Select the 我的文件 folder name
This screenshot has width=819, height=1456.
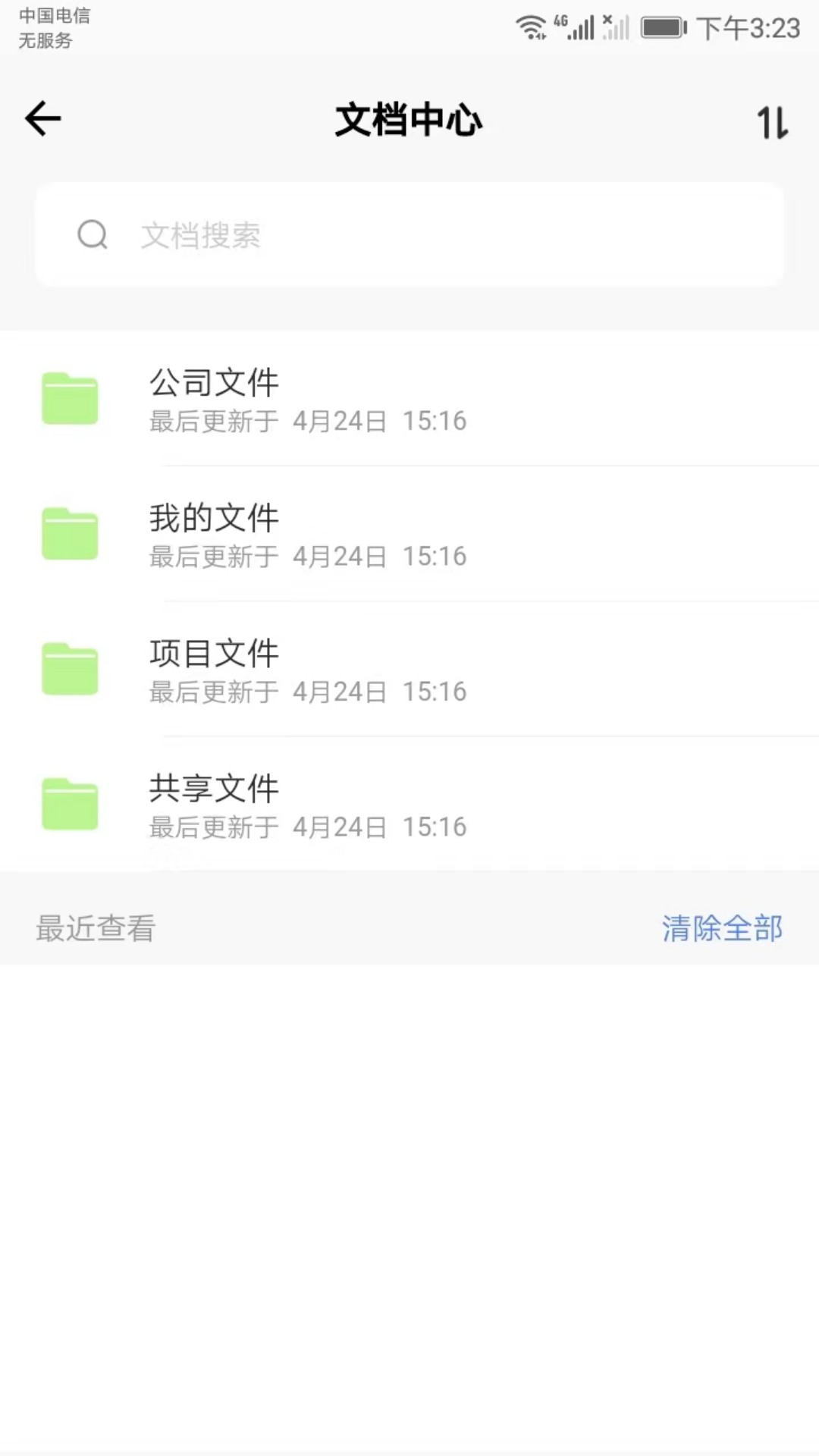click(215, 518)
